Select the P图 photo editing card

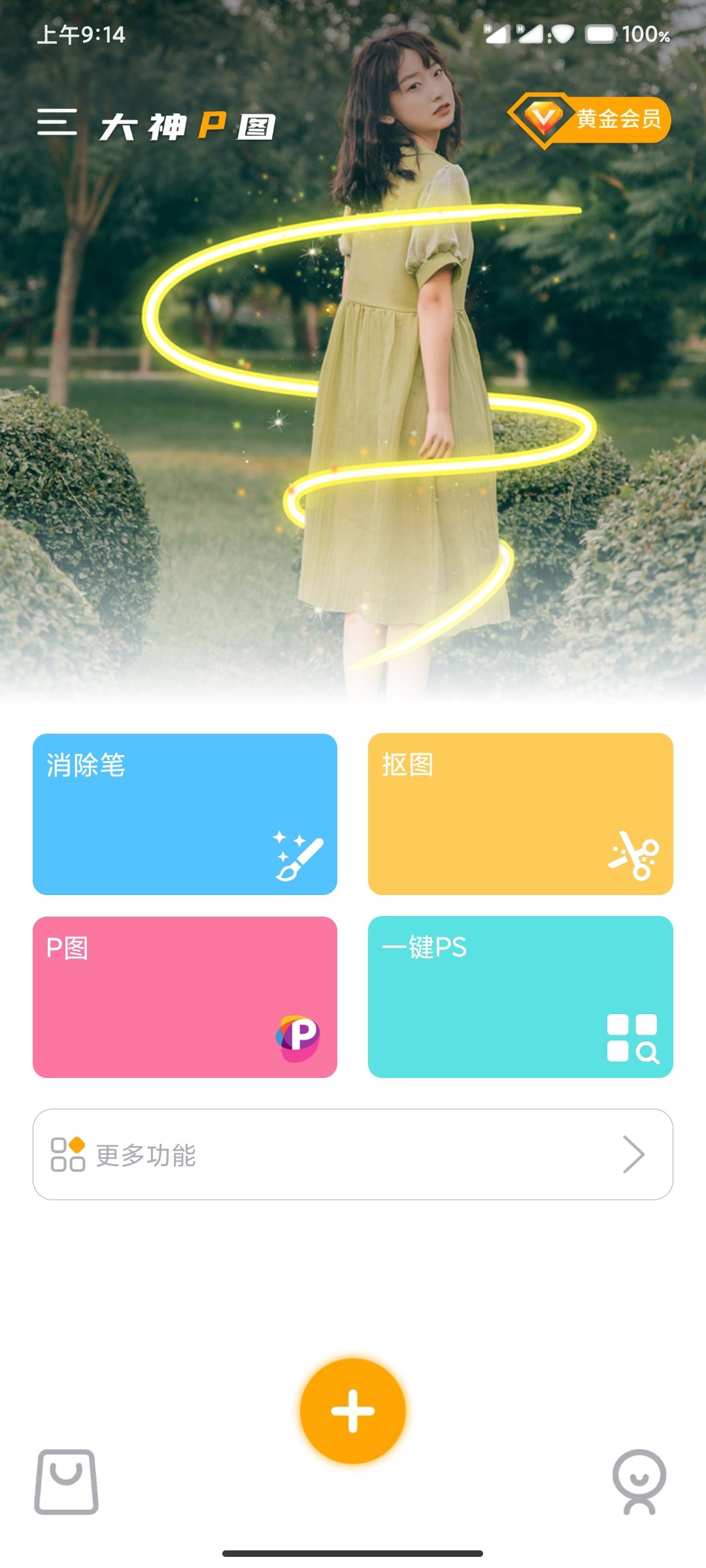tap(185, 997)
